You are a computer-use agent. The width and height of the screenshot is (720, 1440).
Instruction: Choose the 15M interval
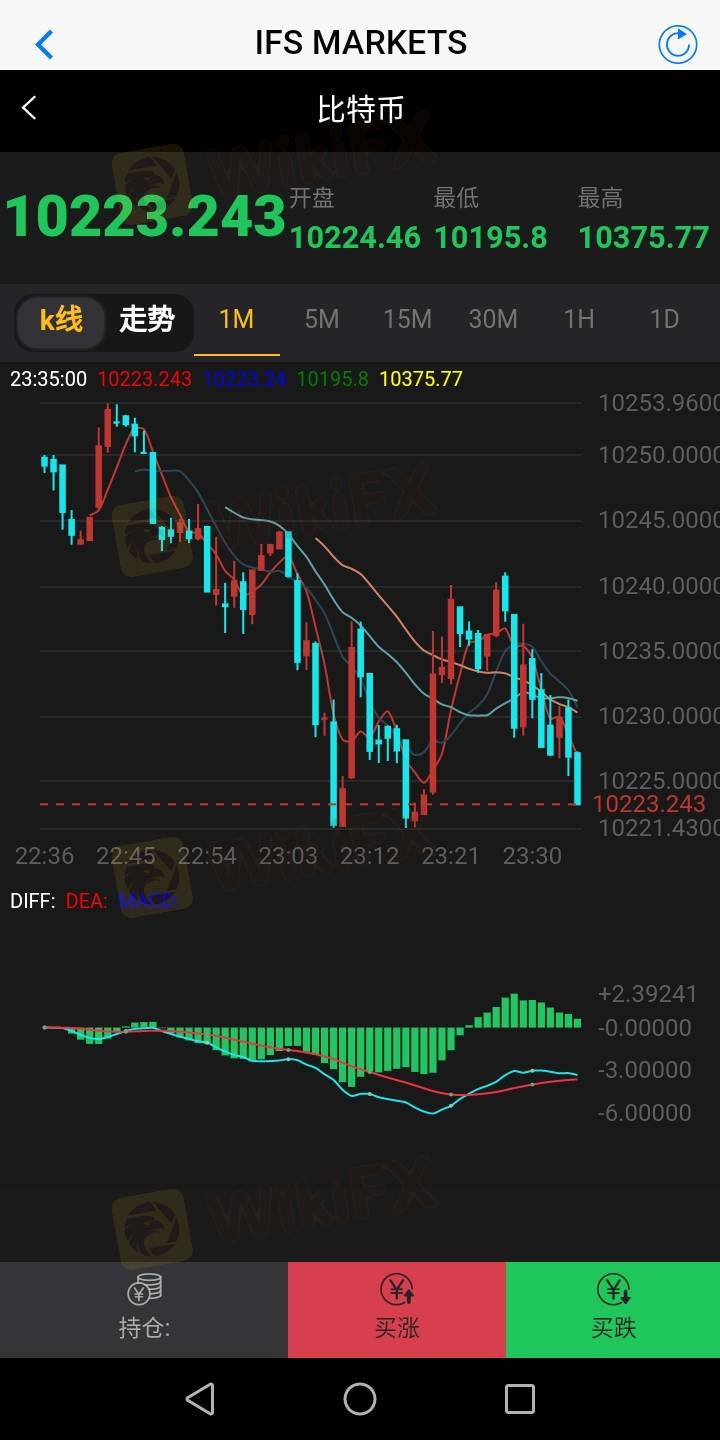pyautogui.click(x=407, y=319)
